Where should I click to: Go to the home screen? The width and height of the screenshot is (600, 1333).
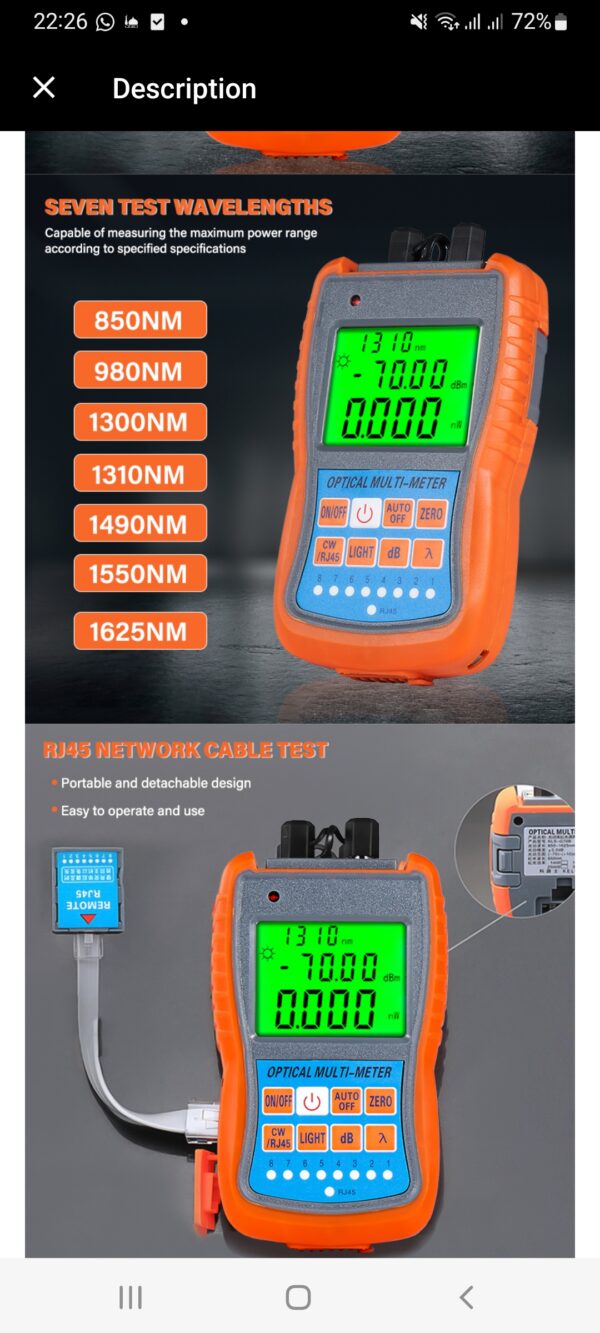[x=298, y=1297]
